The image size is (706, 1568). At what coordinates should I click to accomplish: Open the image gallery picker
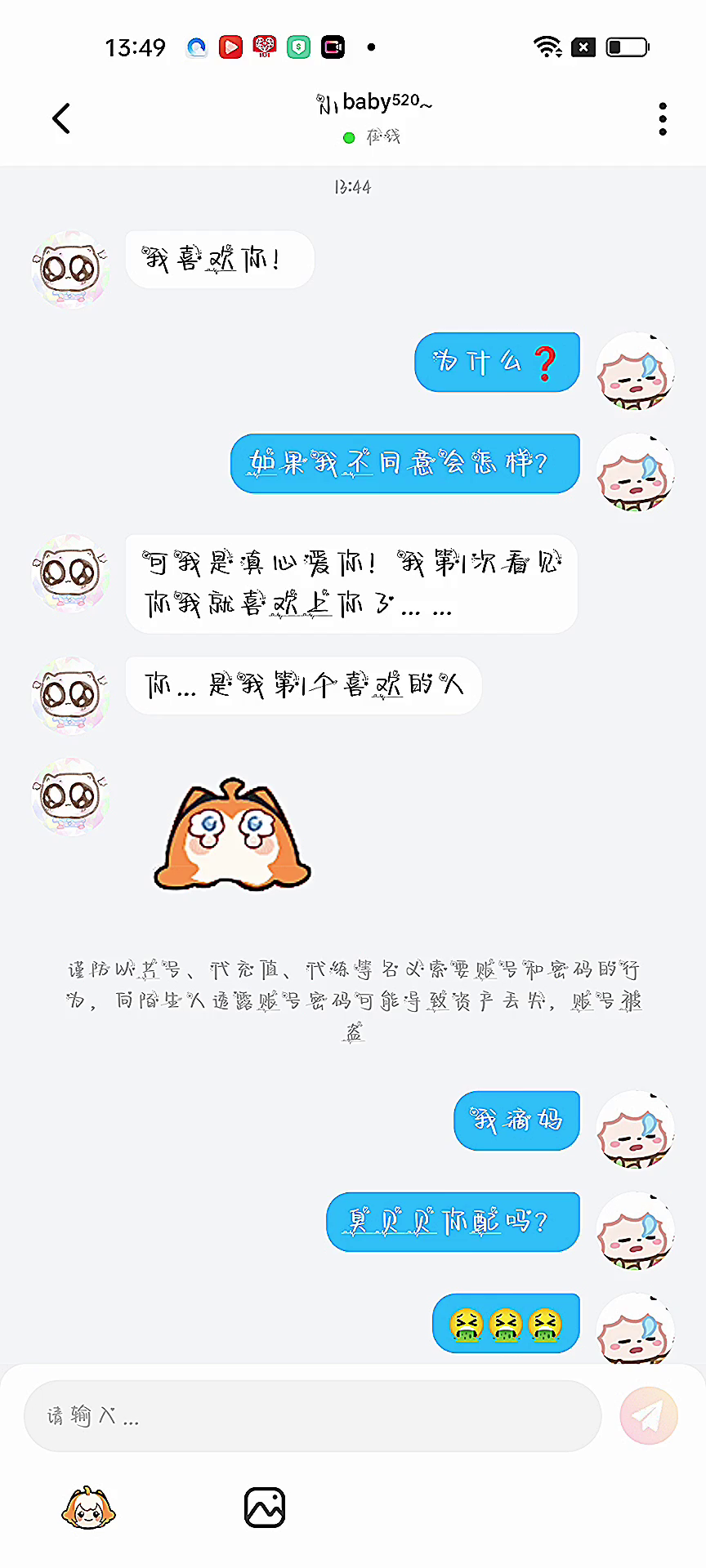tap(265, 1508)
